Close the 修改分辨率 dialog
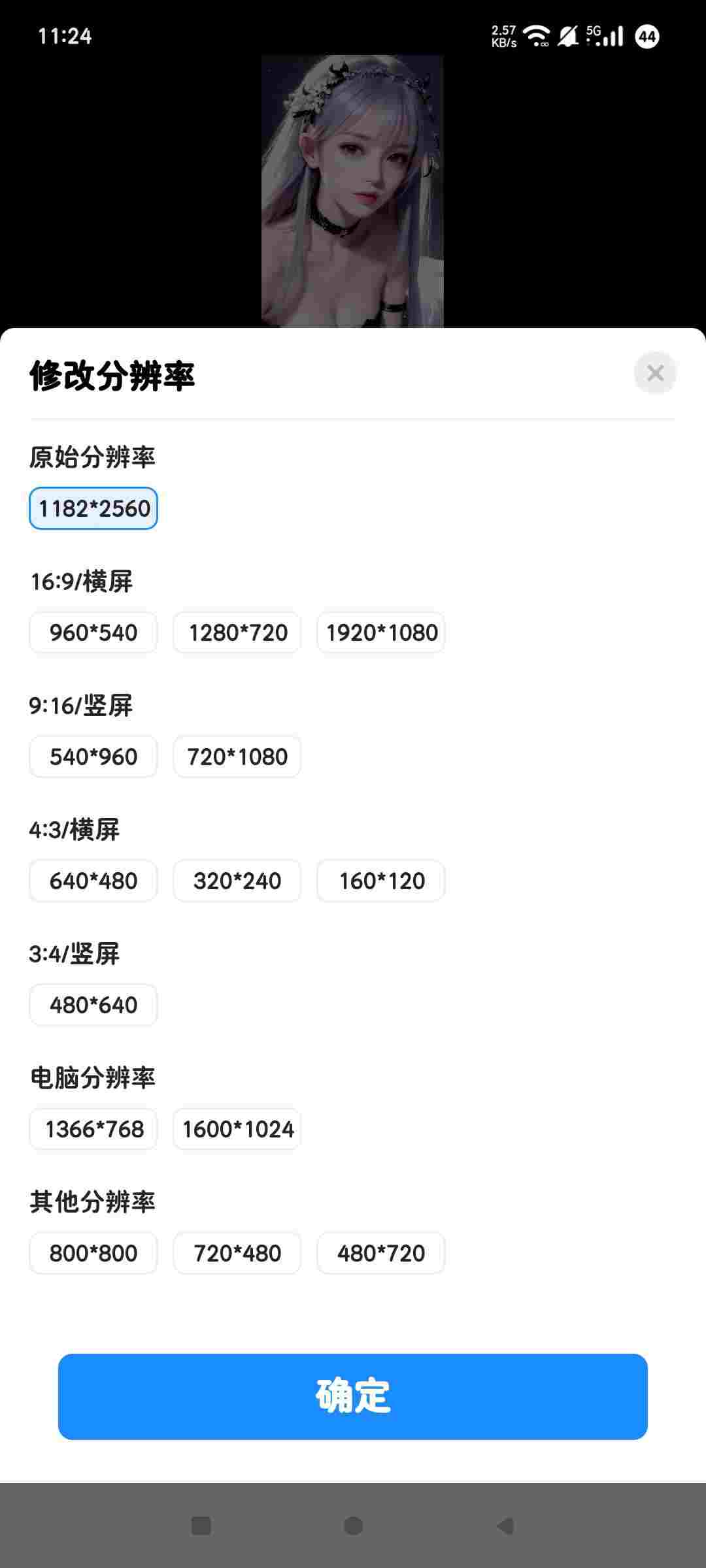This screenshot has width=706, height=1568. 655,373
